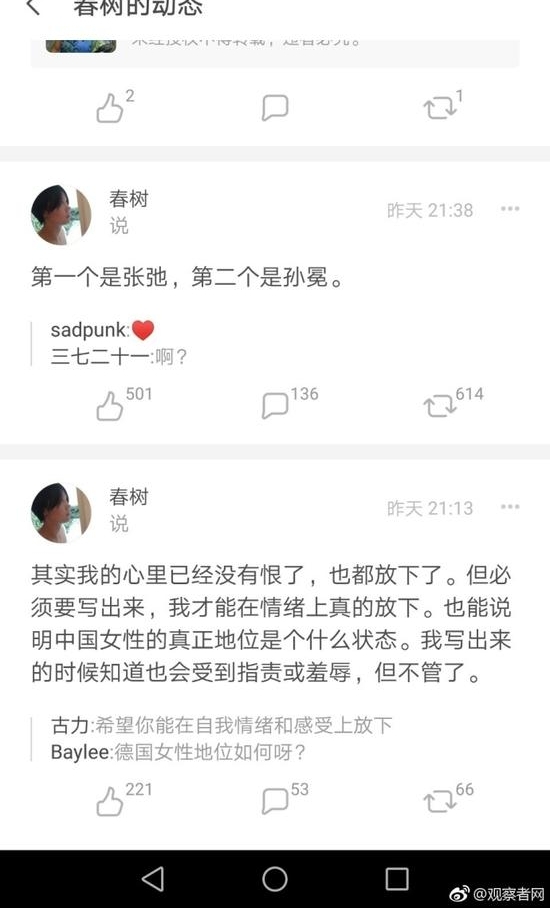Tap the system home button
This screenshot has width=550, height=908.
point(275,878)
